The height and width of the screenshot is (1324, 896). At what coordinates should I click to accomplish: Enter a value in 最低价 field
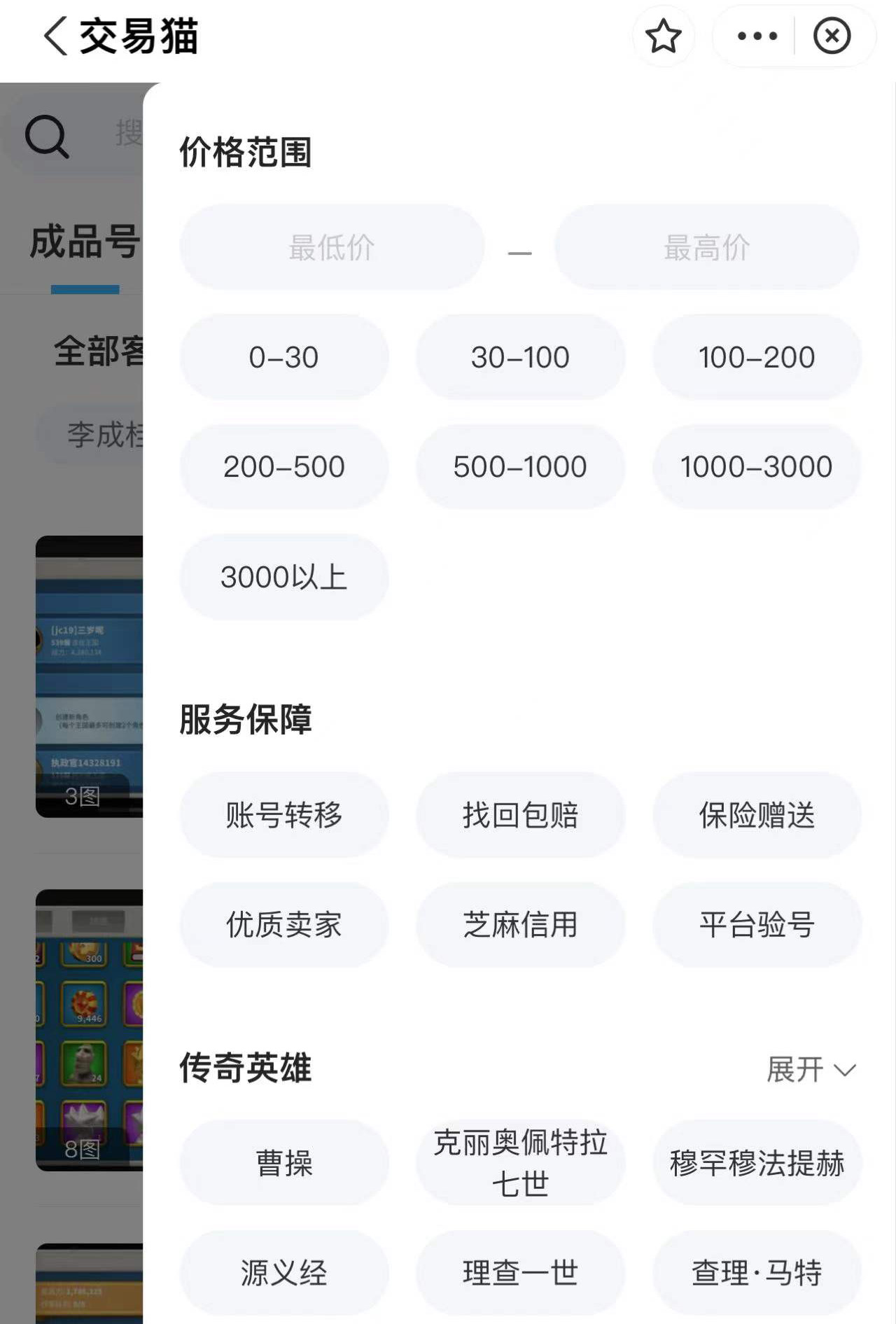(332, 247)
